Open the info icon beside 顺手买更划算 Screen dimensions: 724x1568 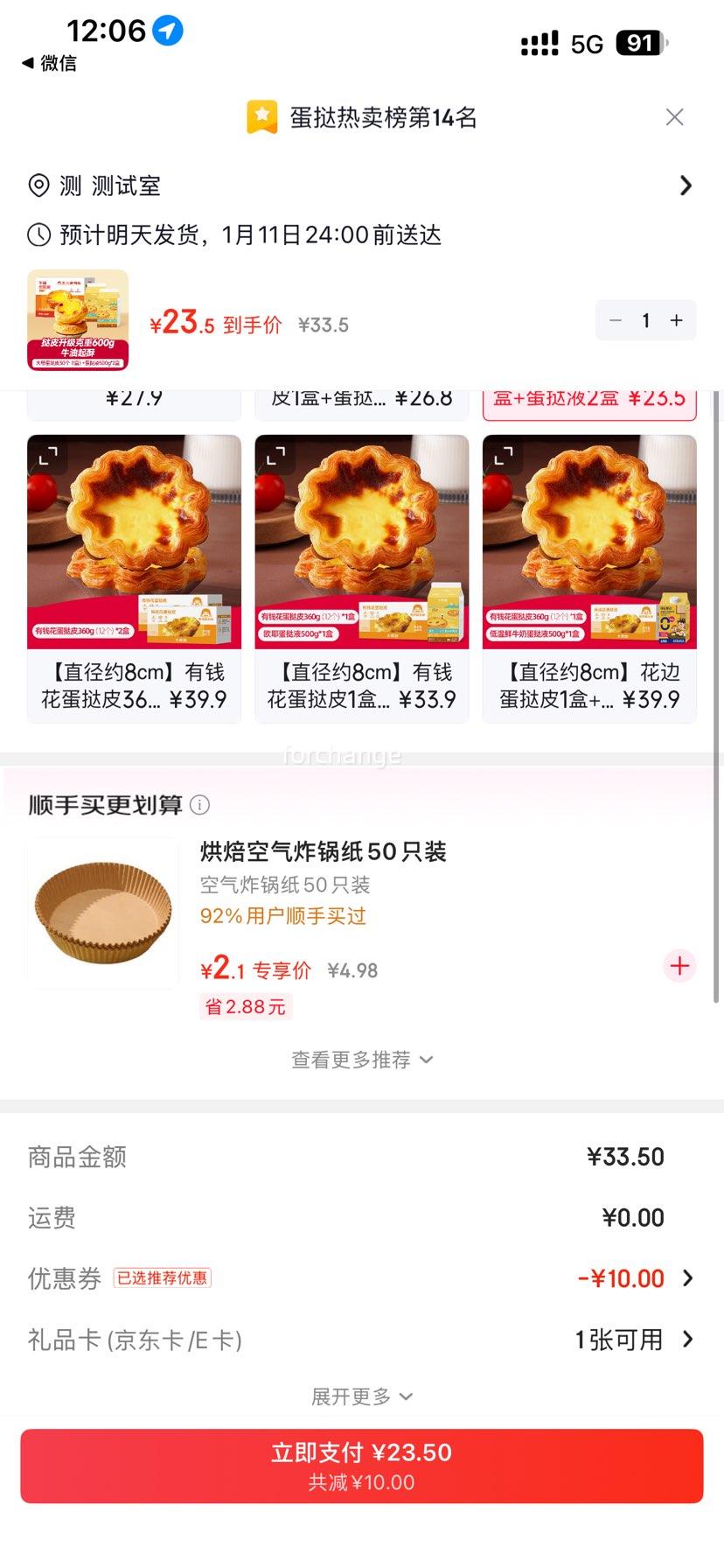[x=199, y=805]
